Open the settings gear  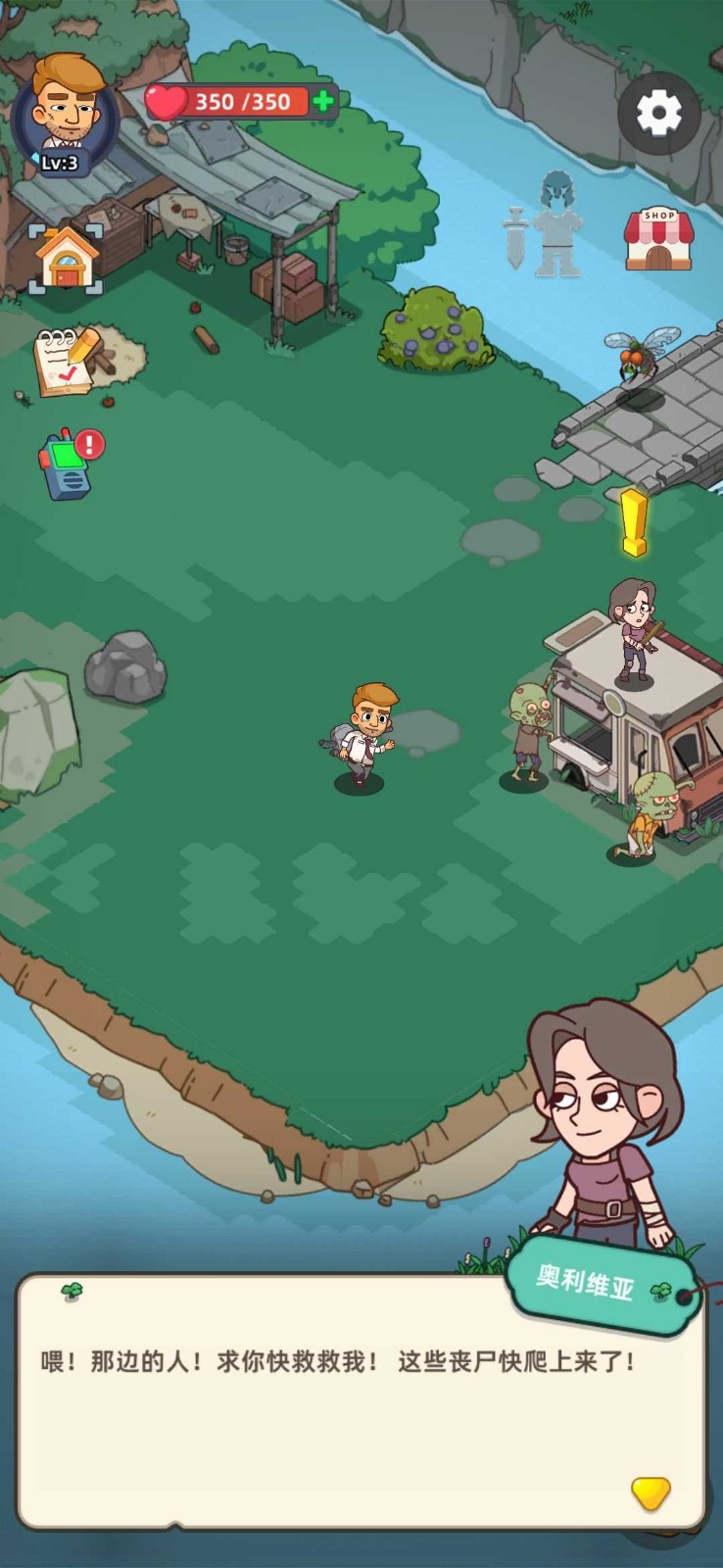(659, 115)
